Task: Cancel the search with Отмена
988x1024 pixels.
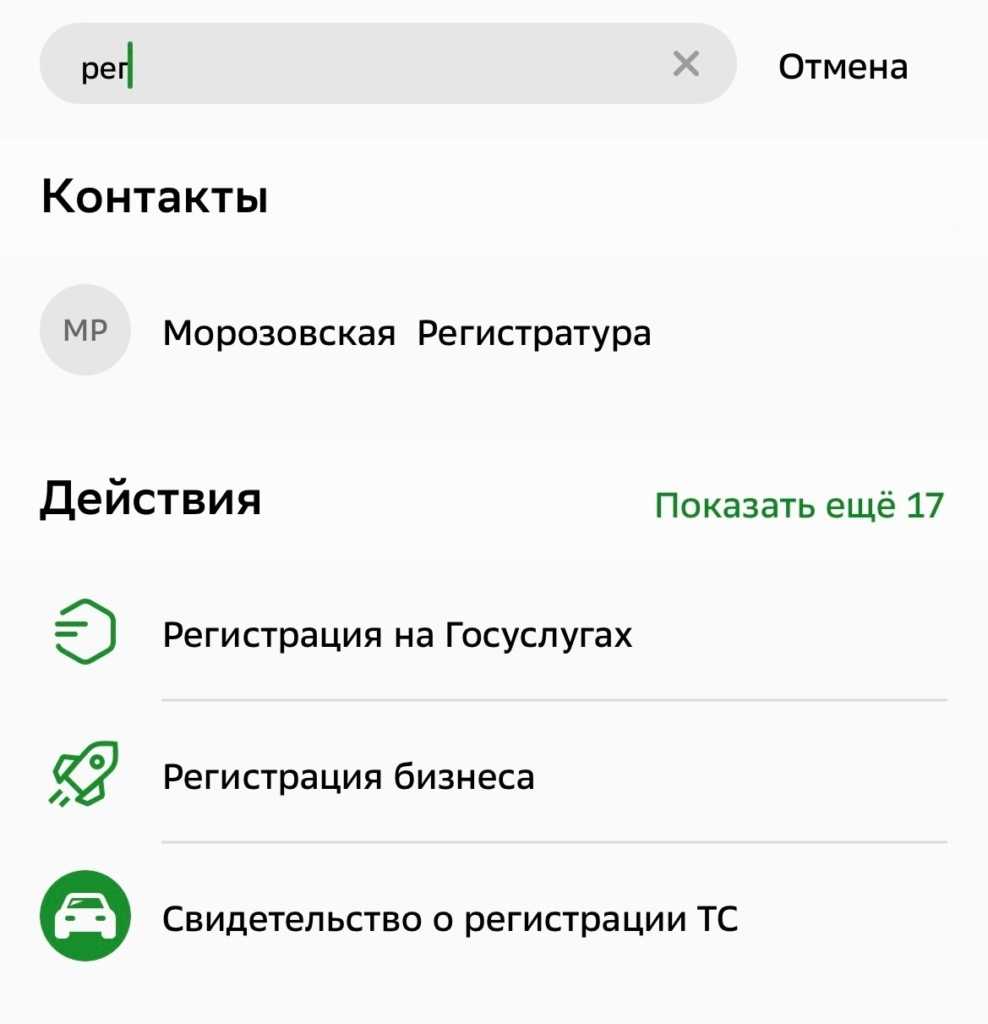Action: tap(843, 67)
